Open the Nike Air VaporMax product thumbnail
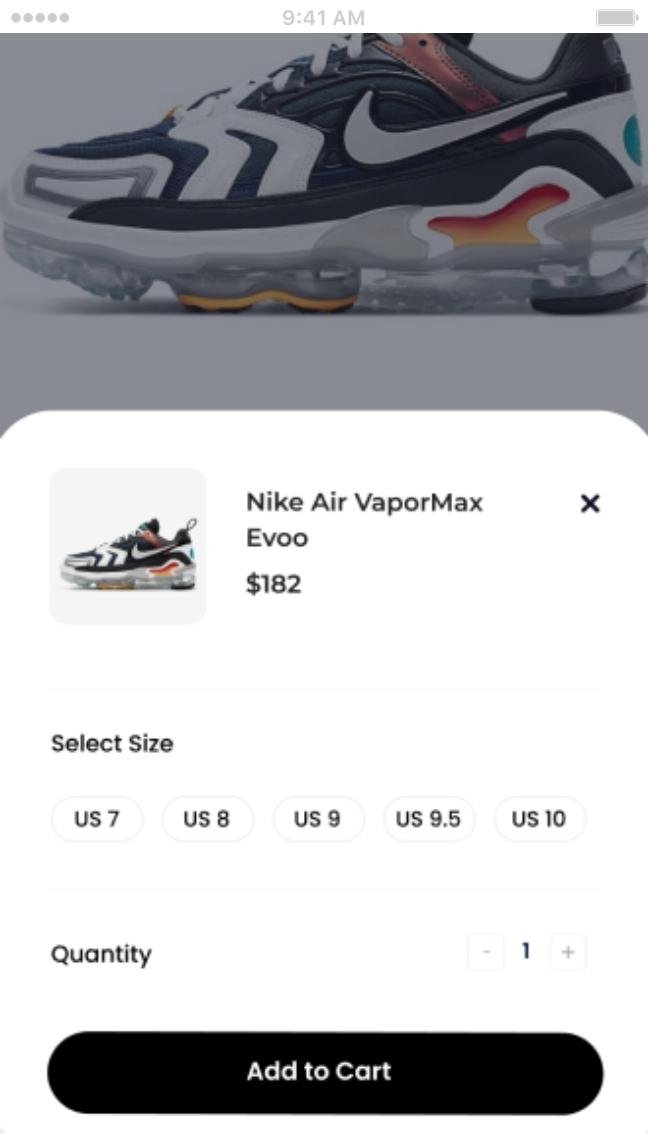Viewport: 648px width, 1134px height. (x=128, y=546)
